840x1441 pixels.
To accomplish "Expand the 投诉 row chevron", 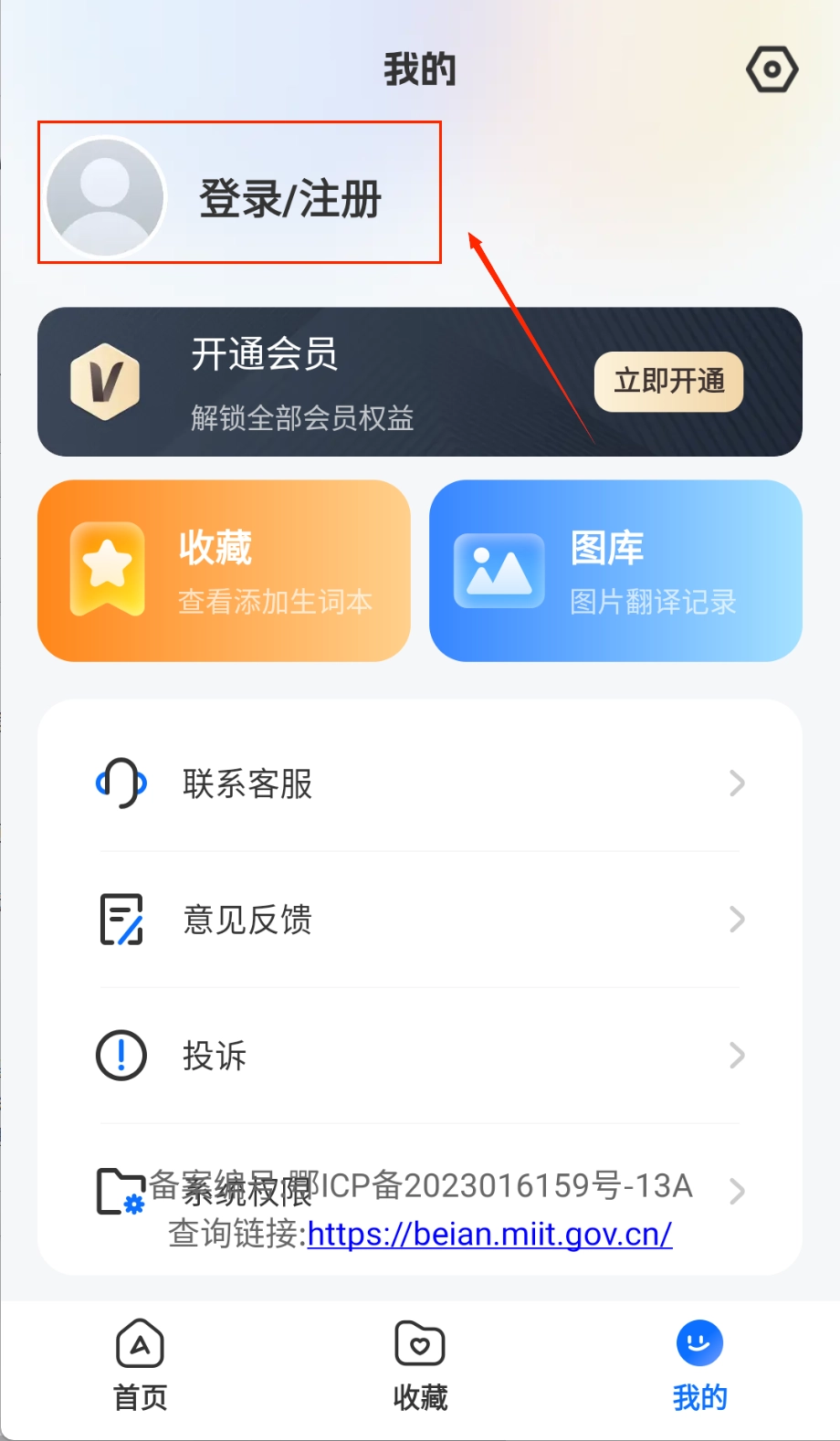I will (737, 1056).
